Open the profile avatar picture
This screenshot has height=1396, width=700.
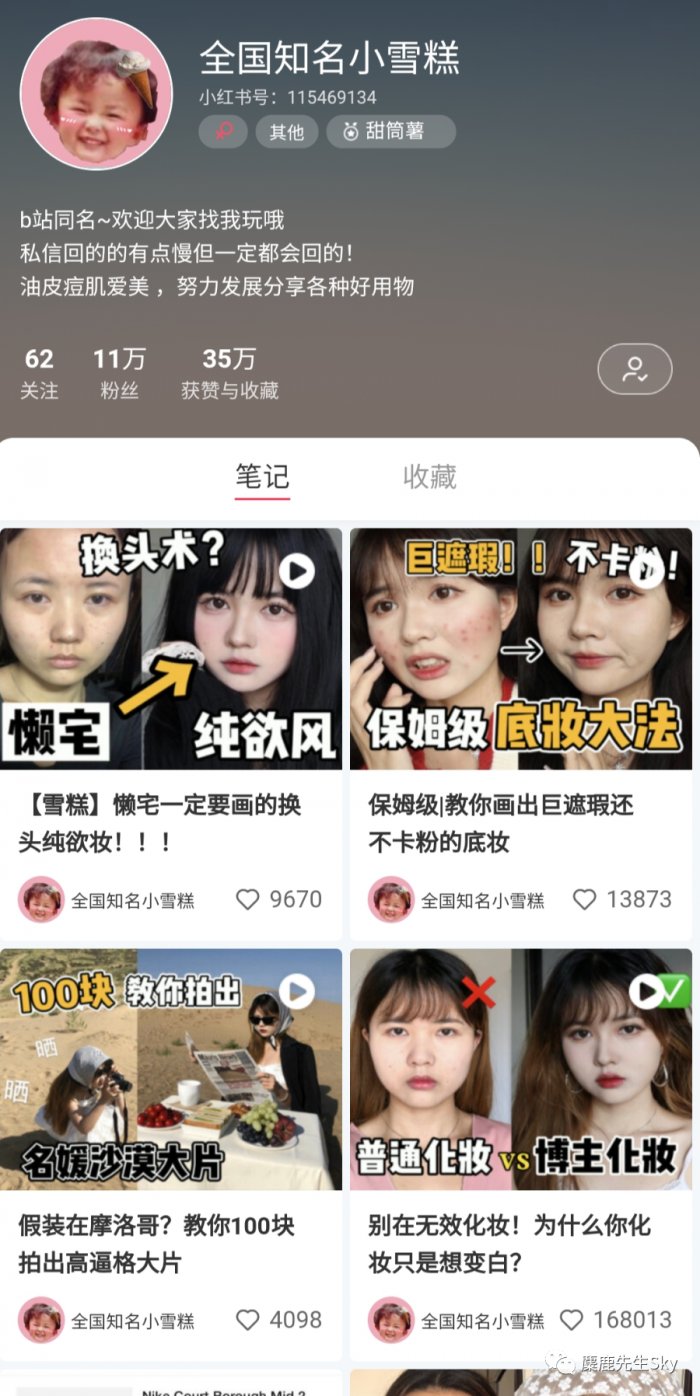tap(96, 93)
